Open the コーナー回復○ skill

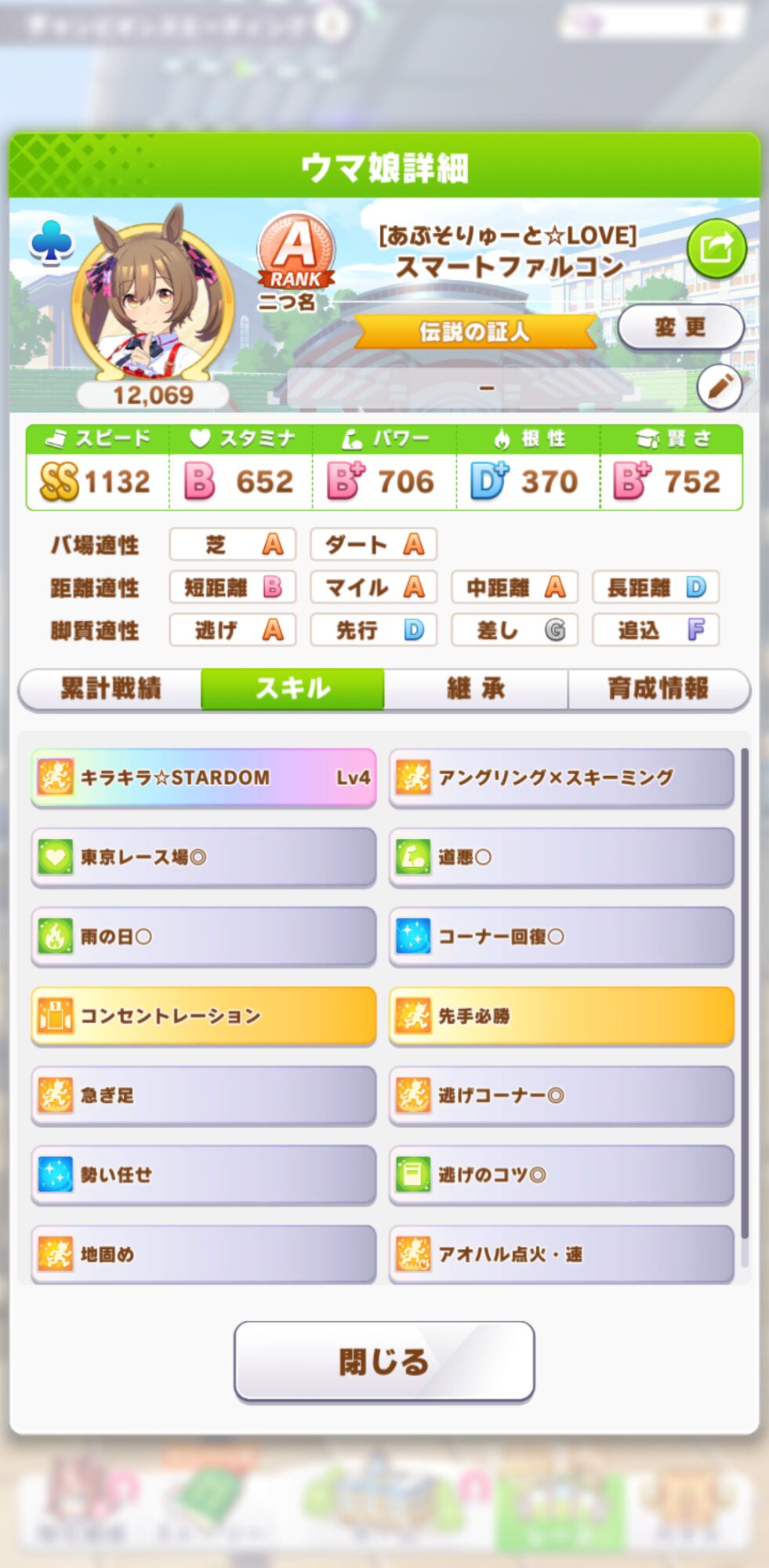click(561, 937)
